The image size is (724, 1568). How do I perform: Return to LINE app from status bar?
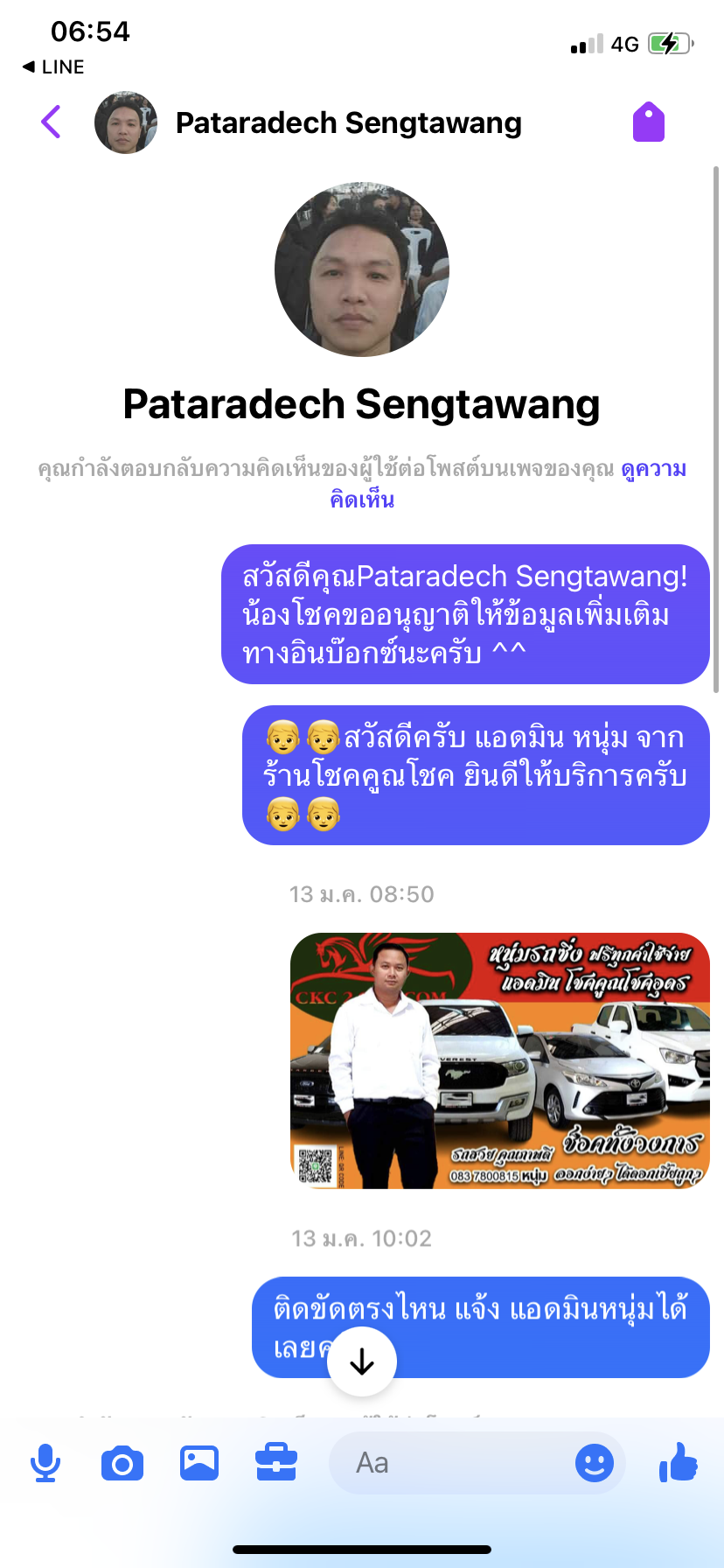point(52,66)
